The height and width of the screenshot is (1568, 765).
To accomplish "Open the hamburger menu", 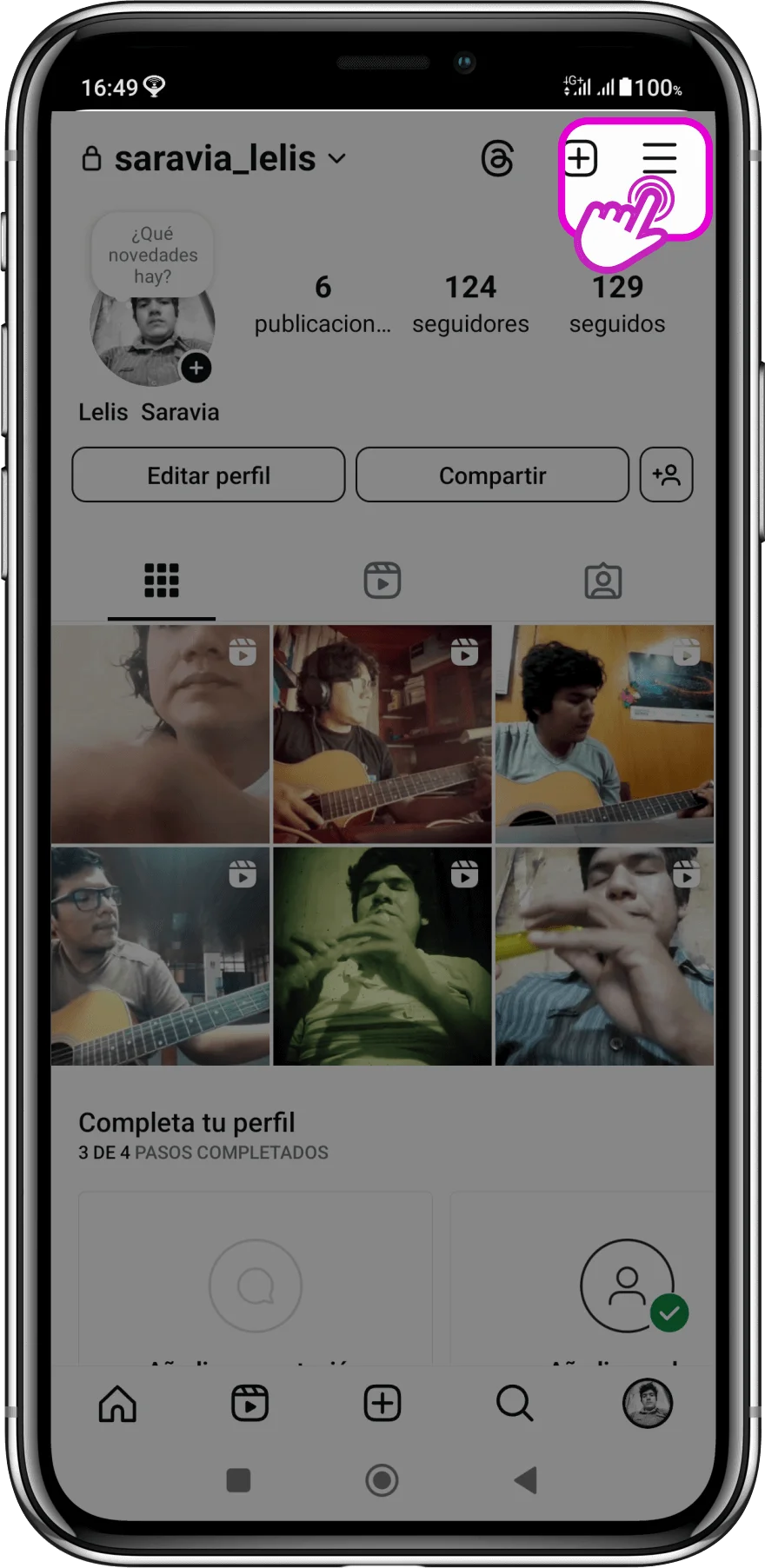I will click(659, 159).
